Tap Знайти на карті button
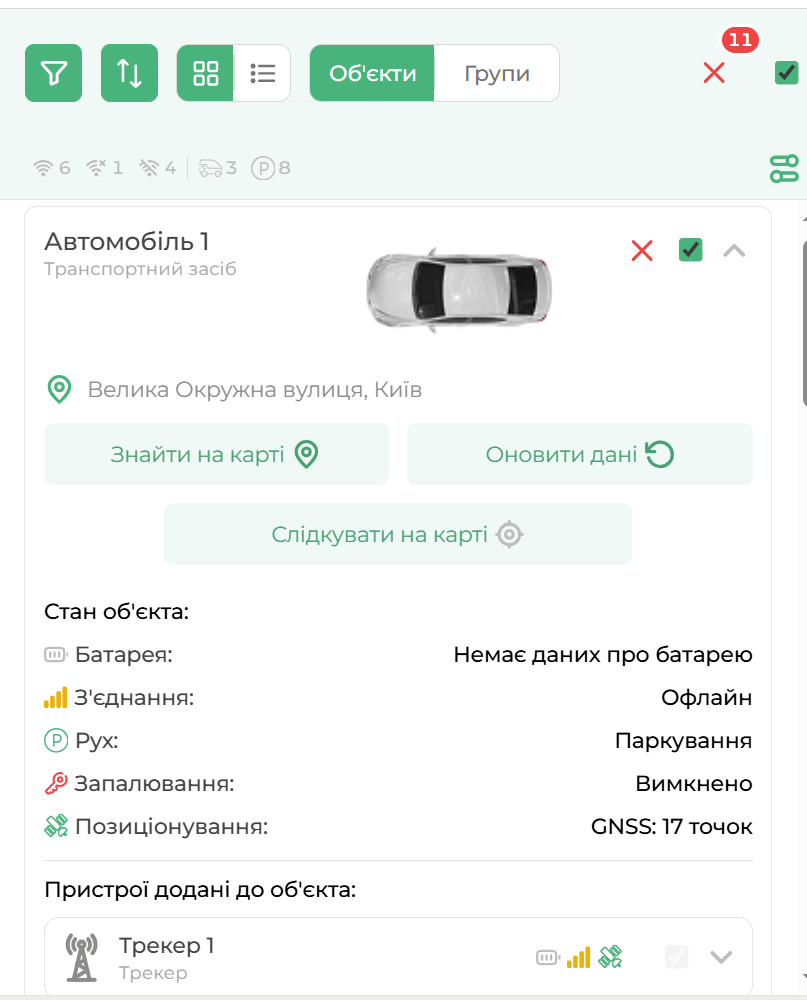The height and width of the screenshot is (1000, 807). [x=216, y=454]
